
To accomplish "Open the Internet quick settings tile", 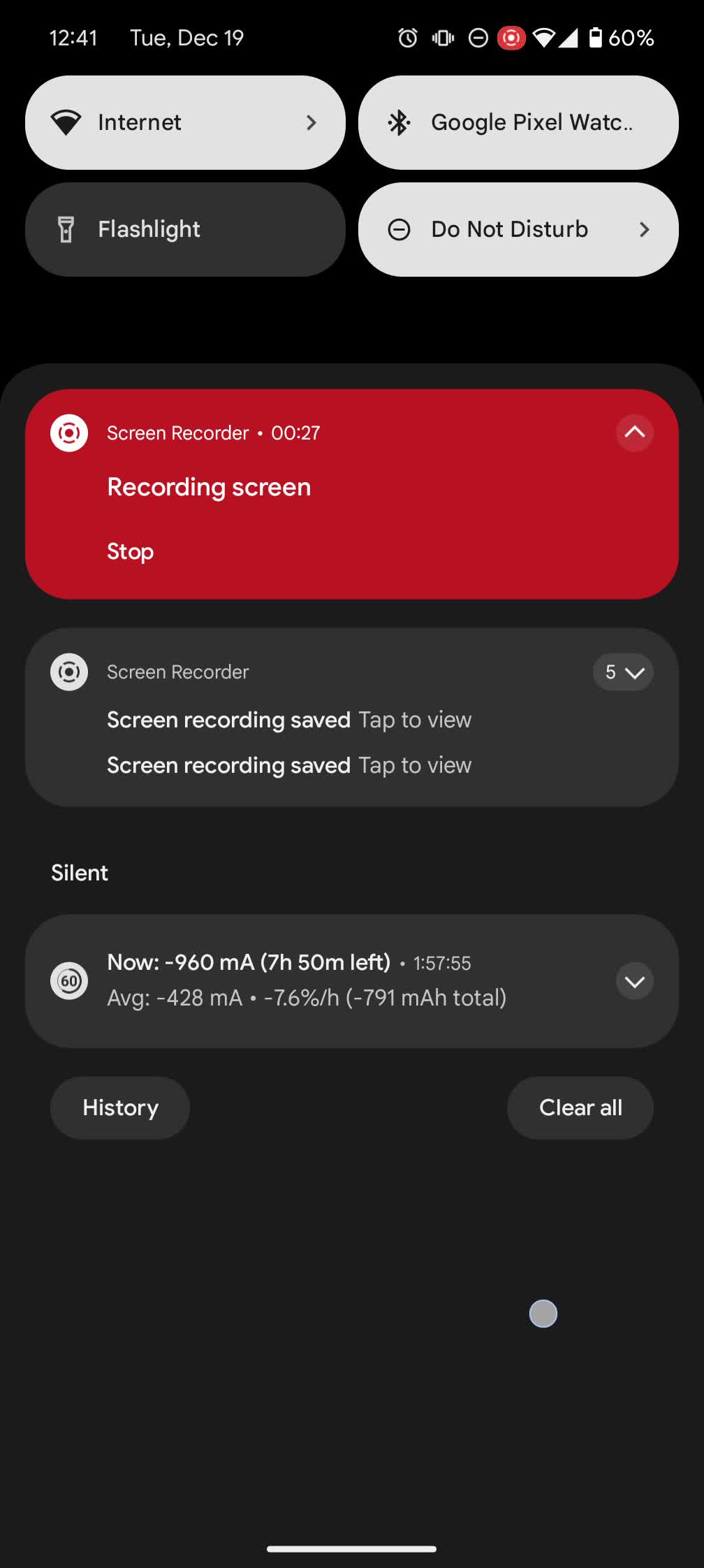I will point(185,123).
